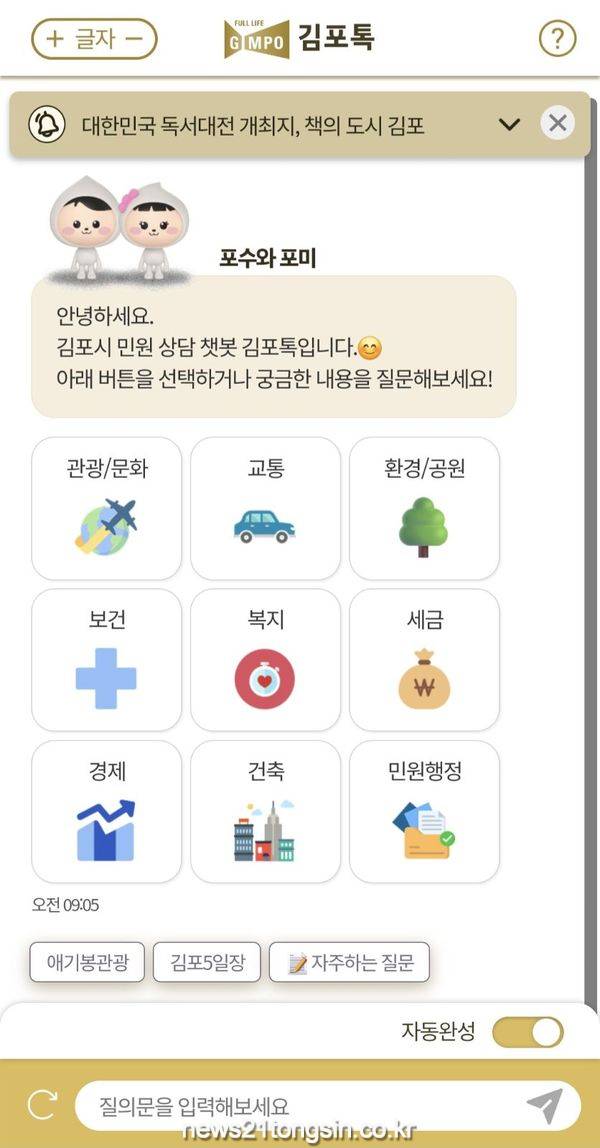Image resolution: width=600 pixels, height=1148 pixels.
Task: Expand the notice banner with the chevron
Action: pos(509,124)
